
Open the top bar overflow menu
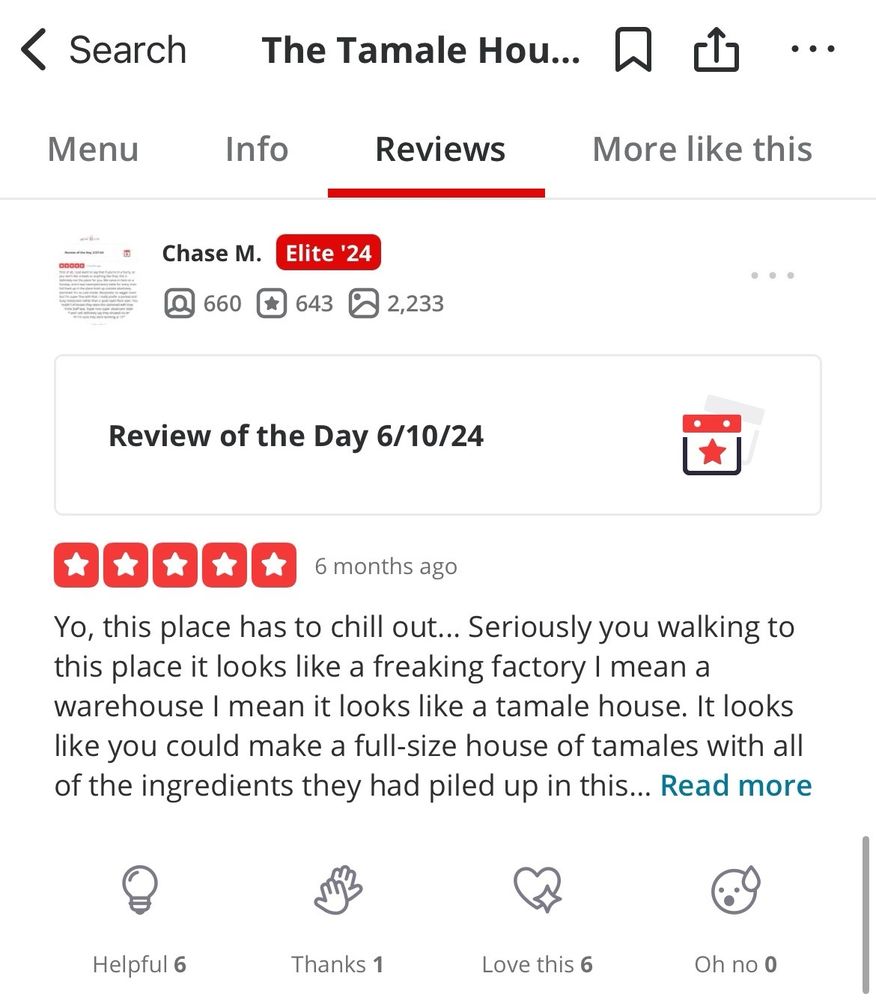(x=813, y=48)
